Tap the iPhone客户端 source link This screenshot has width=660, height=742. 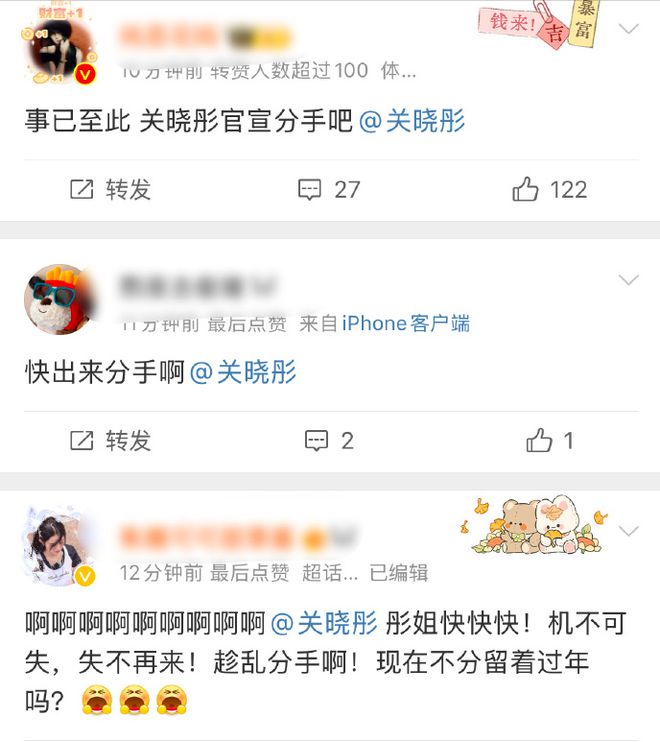pyautogui.click(x=406, y=323)
